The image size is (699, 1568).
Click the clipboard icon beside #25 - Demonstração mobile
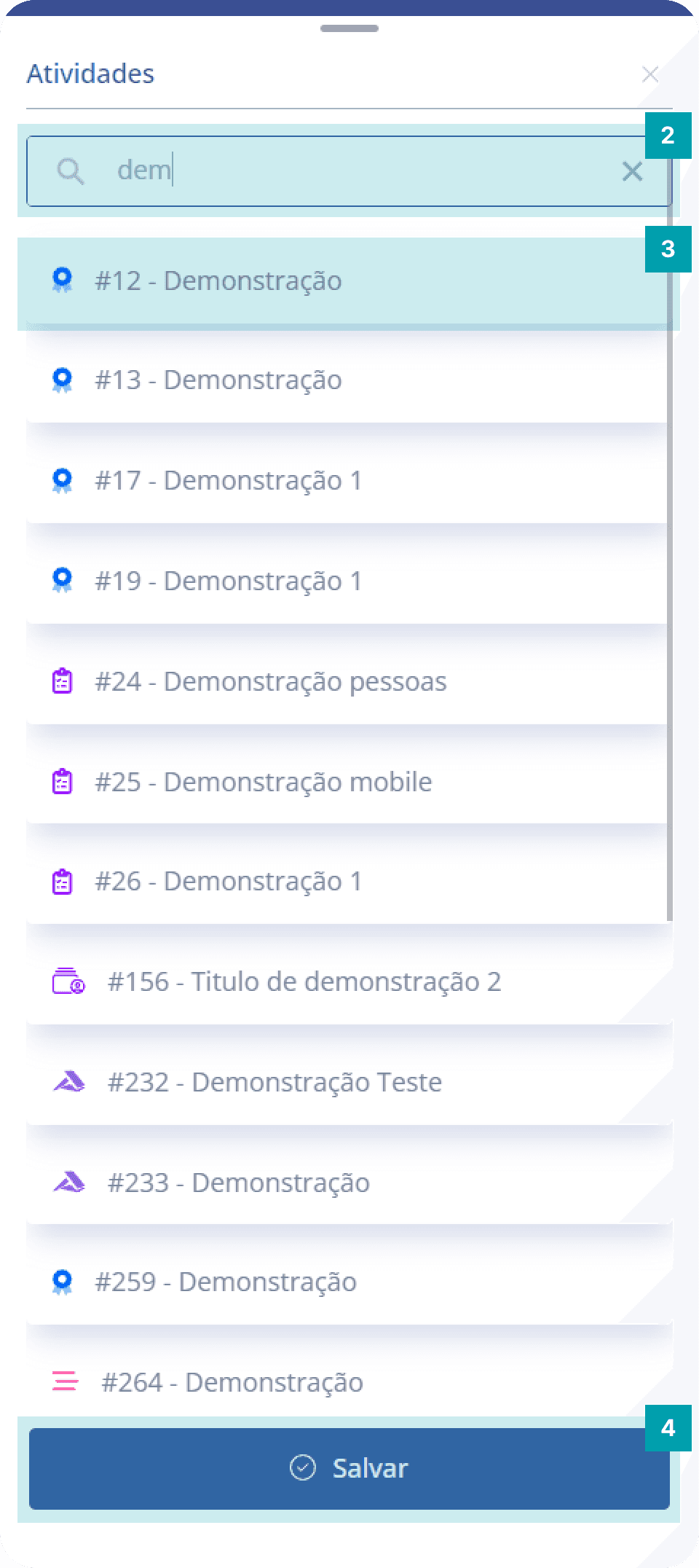64,780
